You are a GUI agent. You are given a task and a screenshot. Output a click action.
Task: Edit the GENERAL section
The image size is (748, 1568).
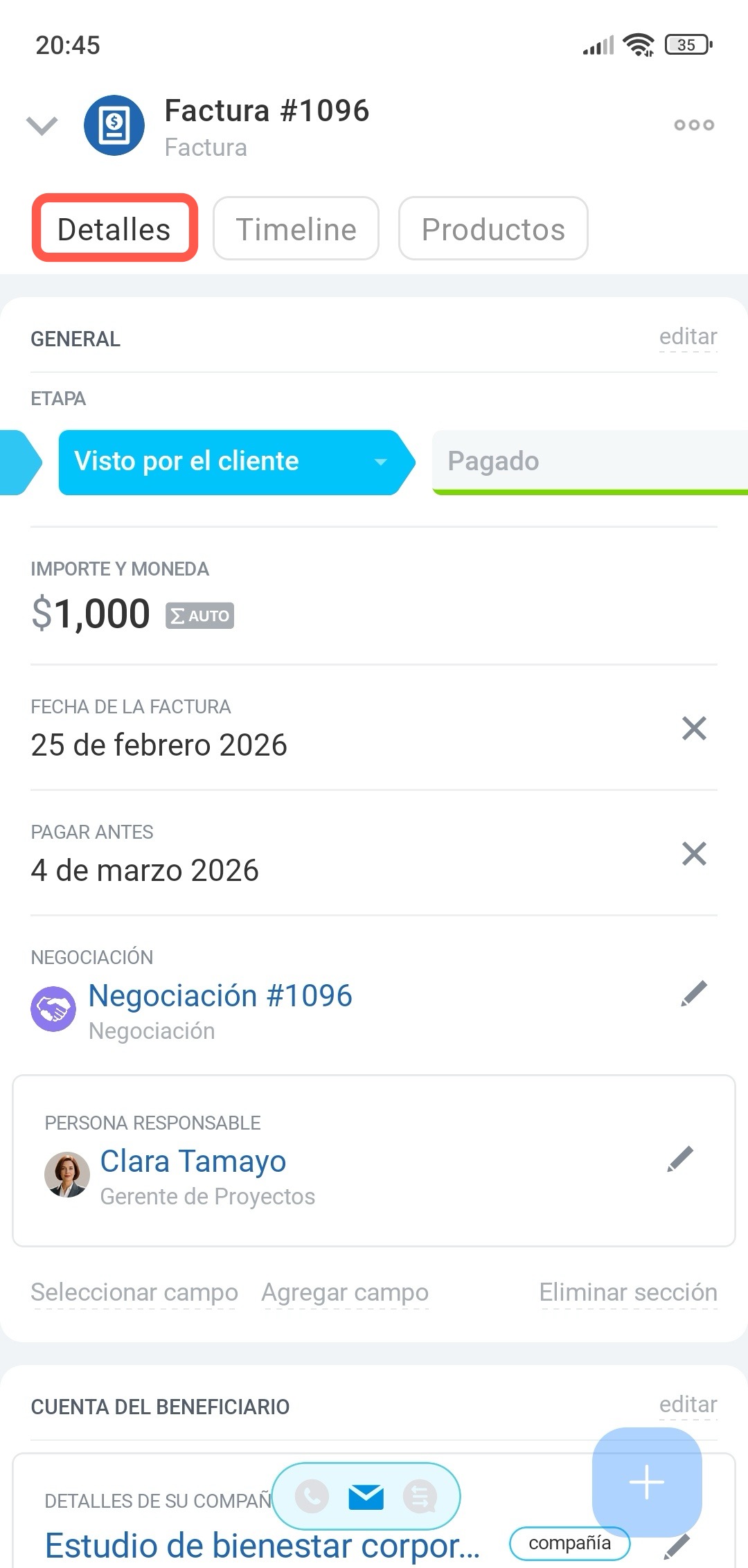pos(688,337)
